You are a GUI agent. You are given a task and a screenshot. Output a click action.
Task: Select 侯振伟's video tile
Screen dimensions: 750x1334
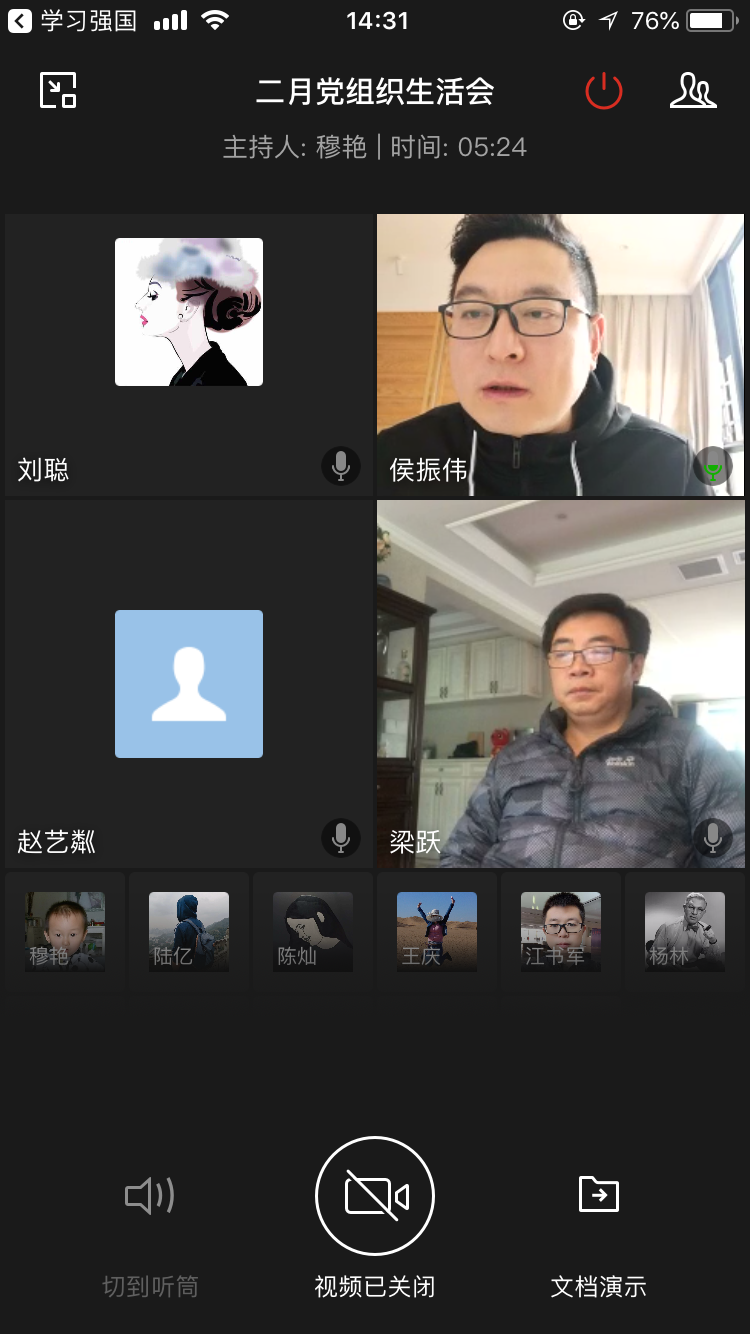(x=560, y=354)
